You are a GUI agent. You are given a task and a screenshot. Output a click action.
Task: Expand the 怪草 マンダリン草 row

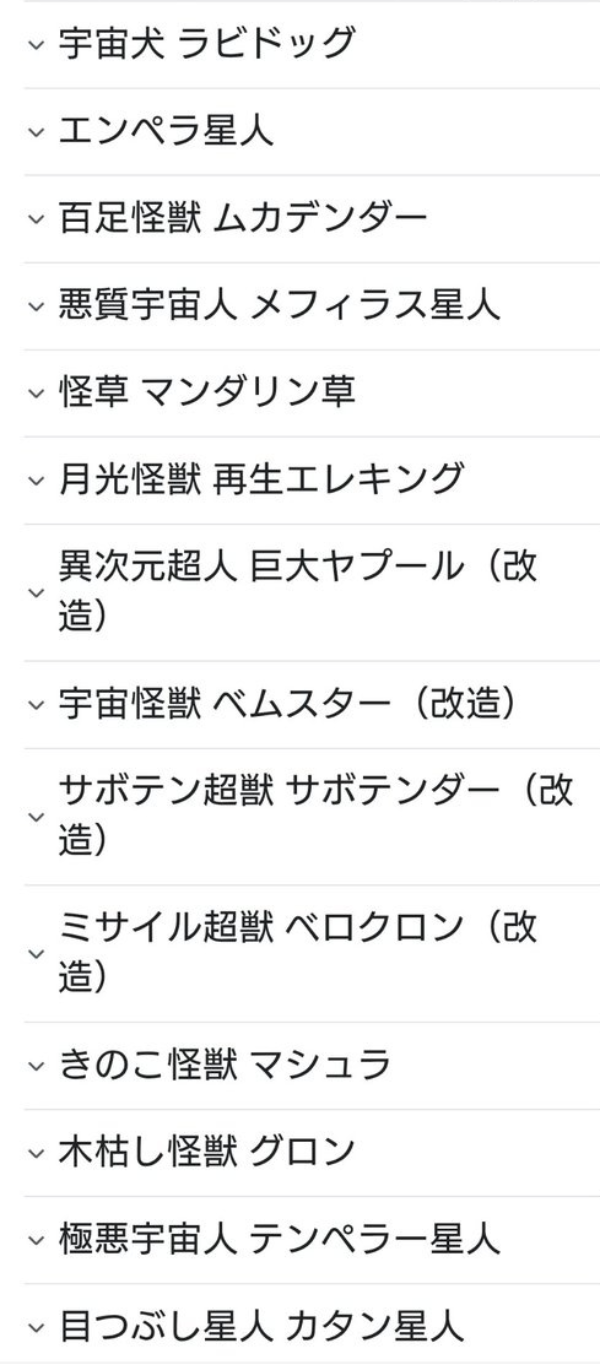(x=299, y=393)
